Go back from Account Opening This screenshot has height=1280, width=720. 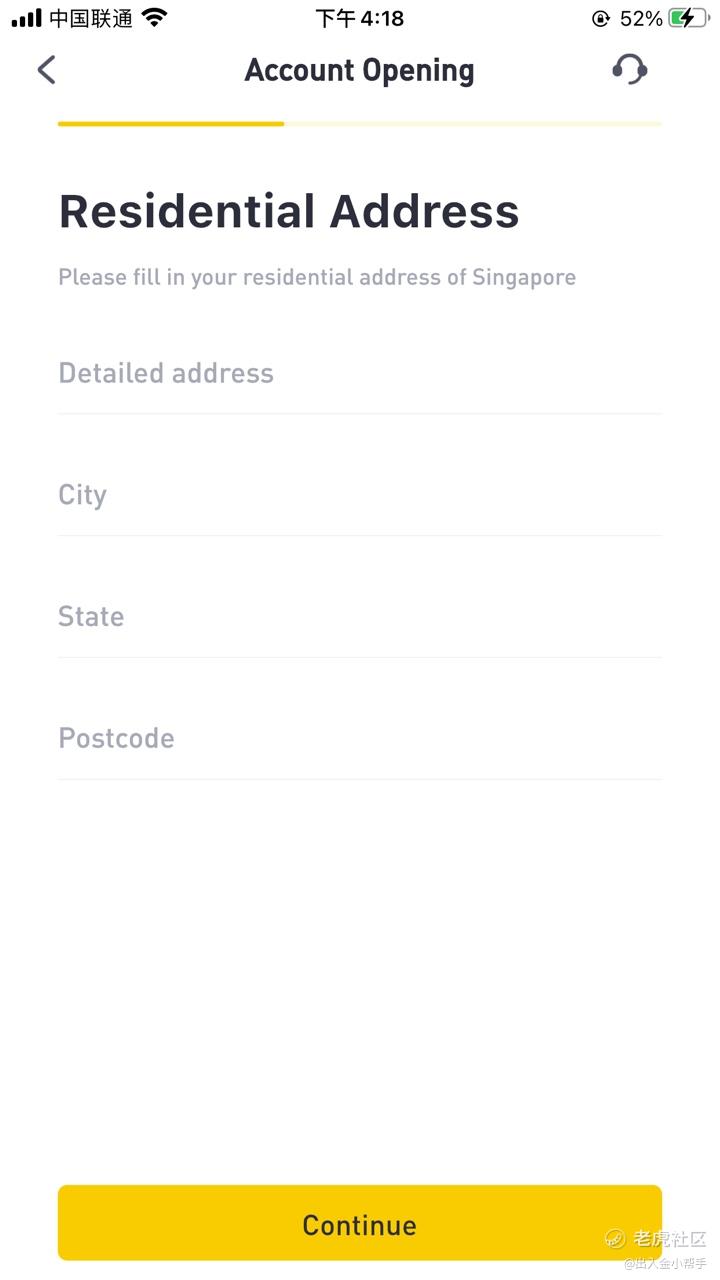pyautogui.click(x=46, y=70)
